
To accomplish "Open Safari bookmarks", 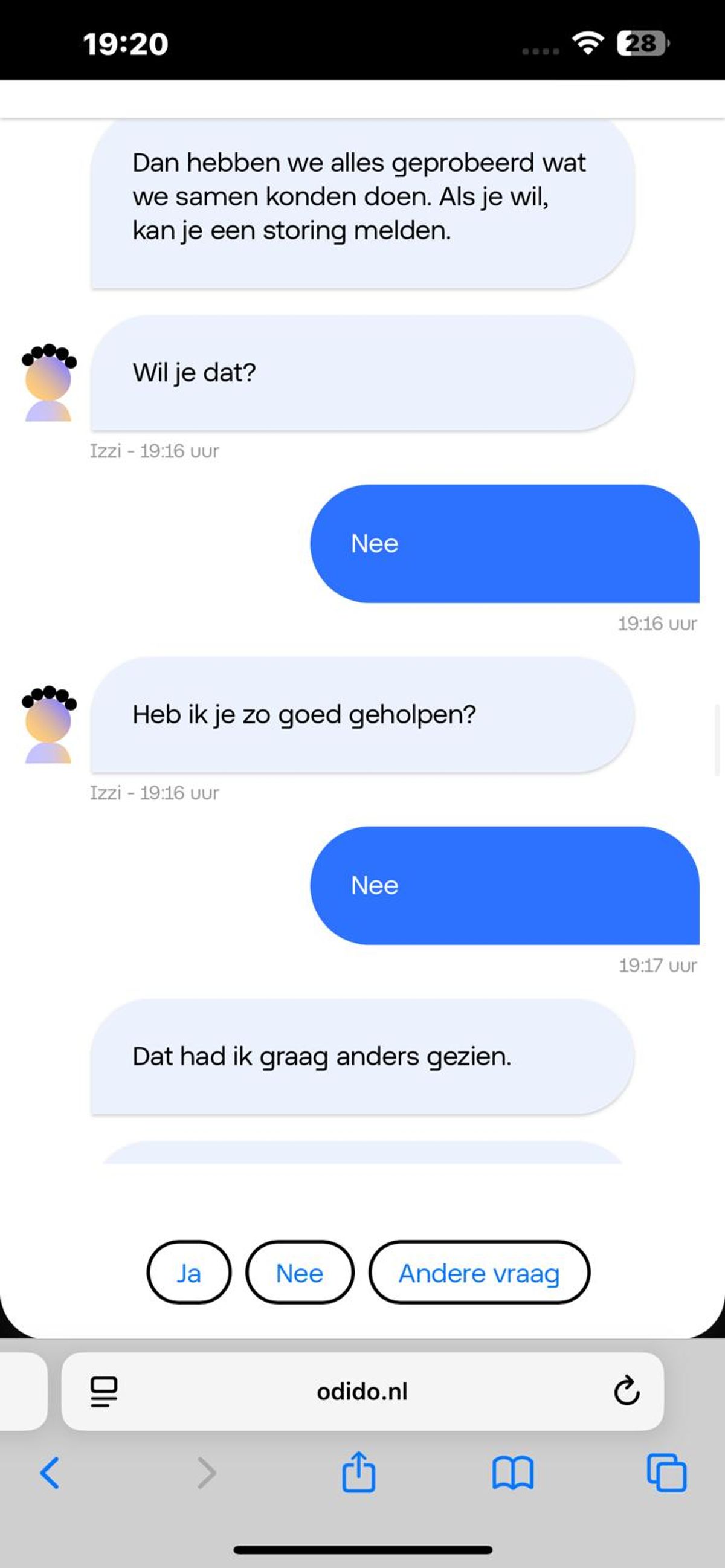I will coord(512,1473).
